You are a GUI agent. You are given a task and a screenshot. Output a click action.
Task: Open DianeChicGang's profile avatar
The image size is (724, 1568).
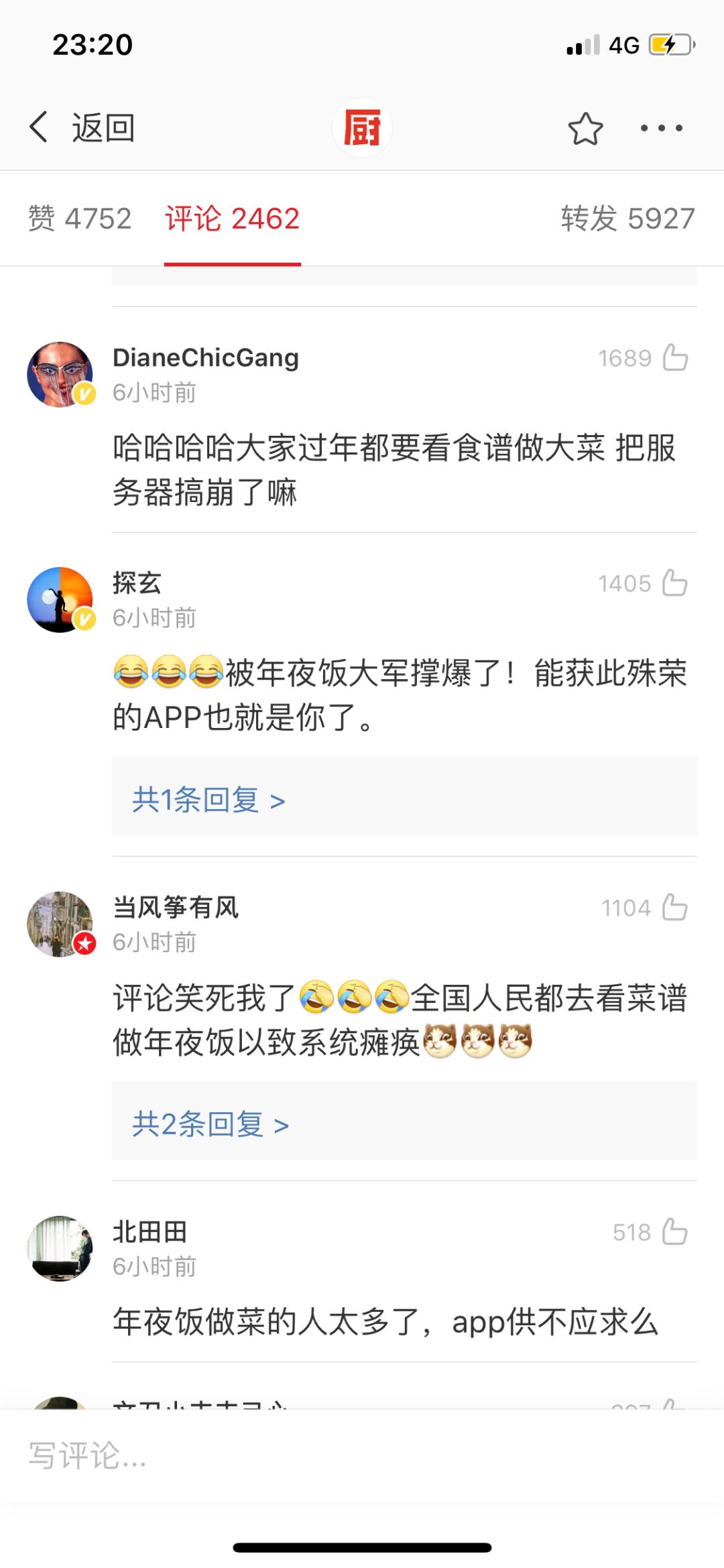coord(60,375)
